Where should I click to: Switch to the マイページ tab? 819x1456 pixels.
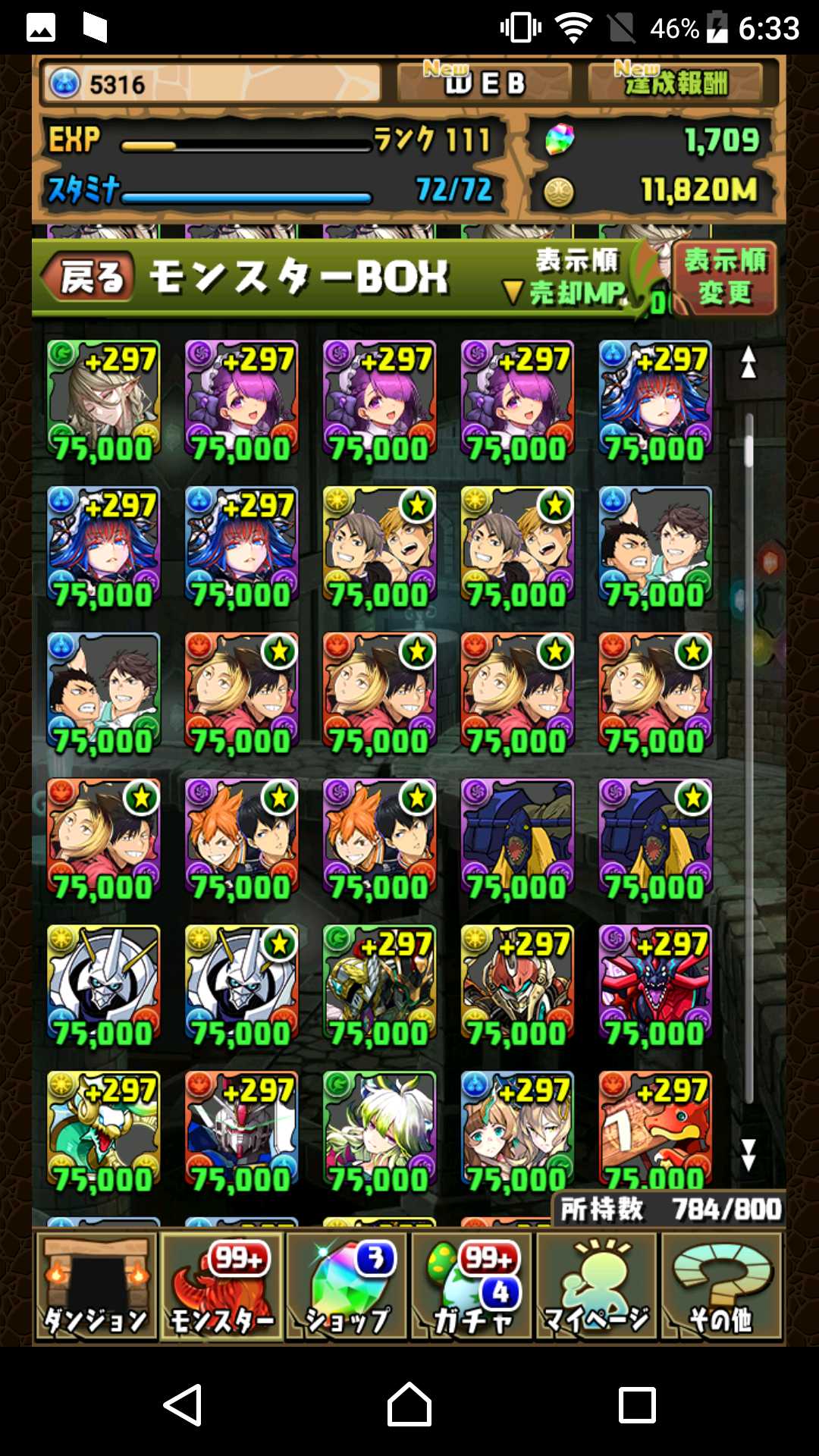tap(598, 1286)
